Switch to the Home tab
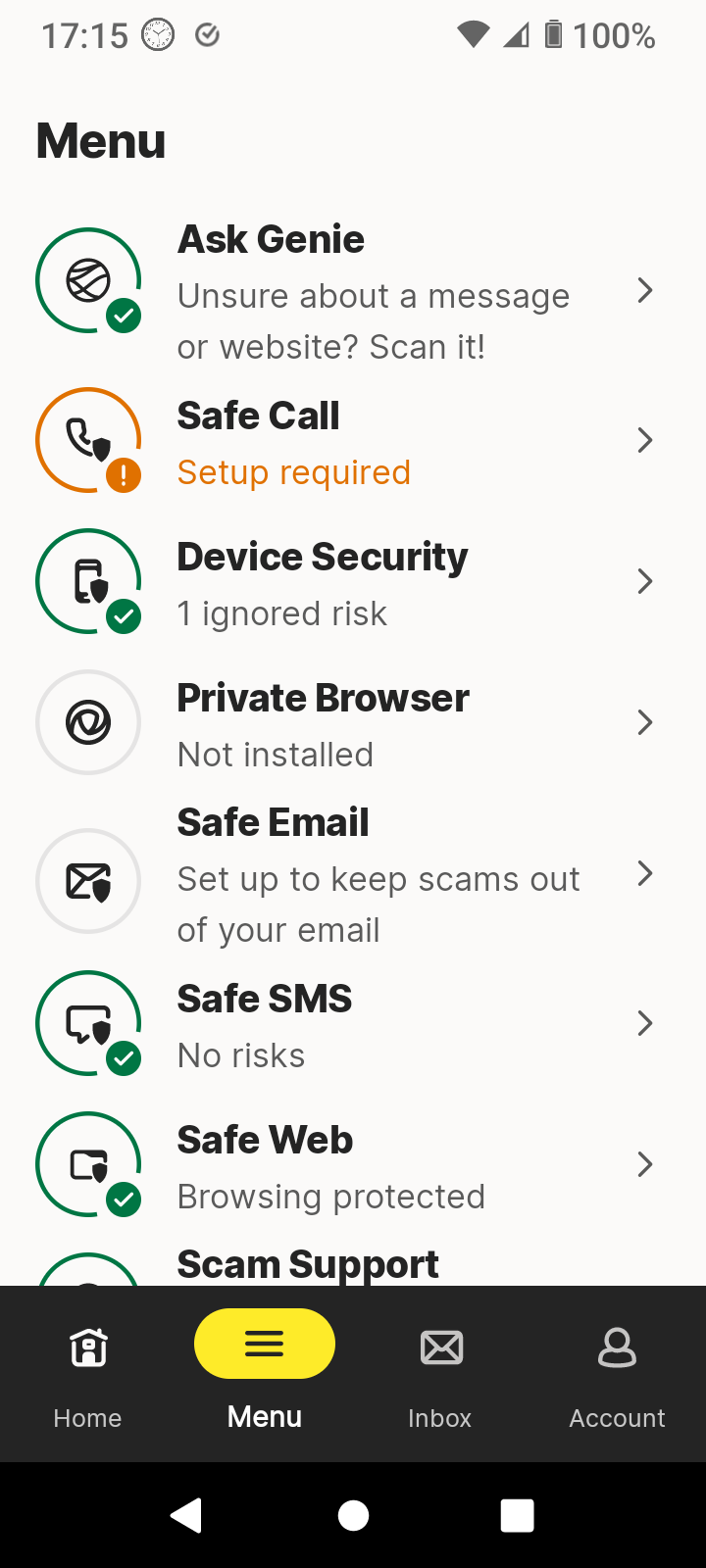 [88, 1374]
